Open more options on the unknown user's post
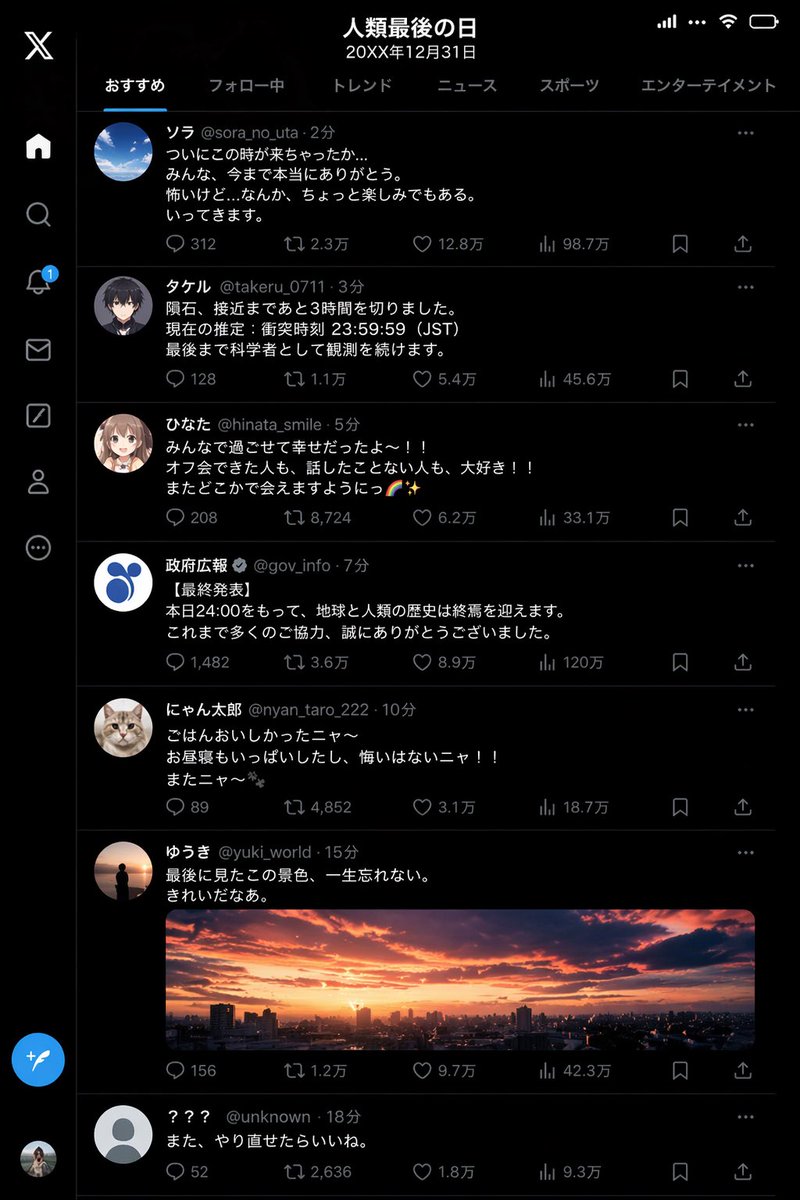This screenshot has width=800, height=1200. point(745,1116)
